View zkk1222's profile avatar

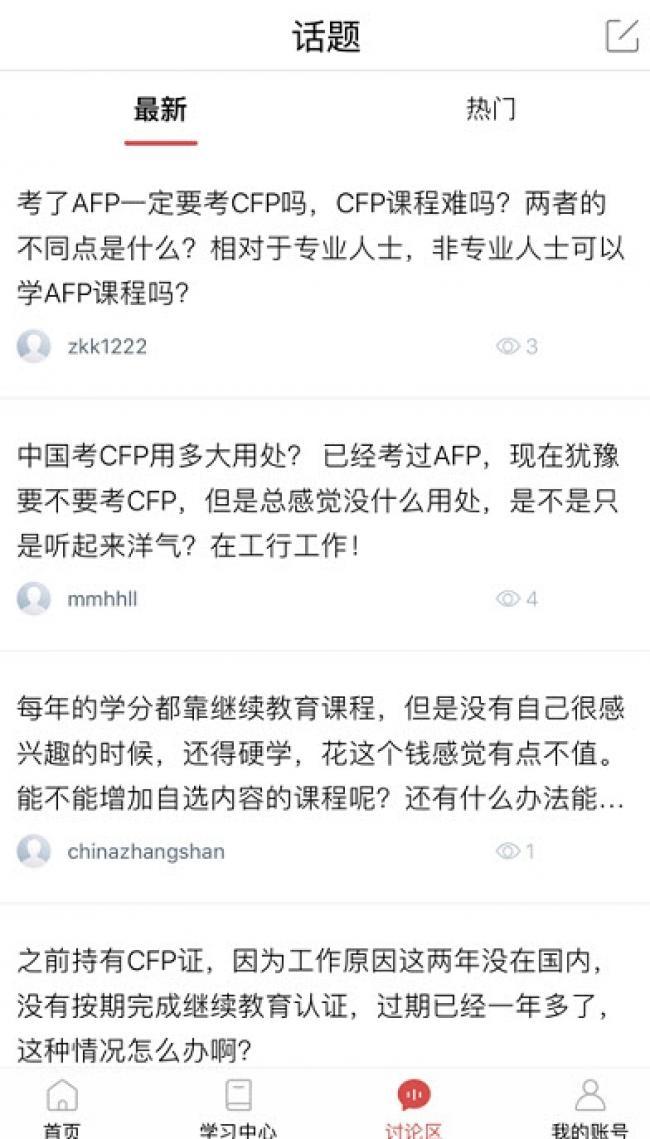coord(34,346)
